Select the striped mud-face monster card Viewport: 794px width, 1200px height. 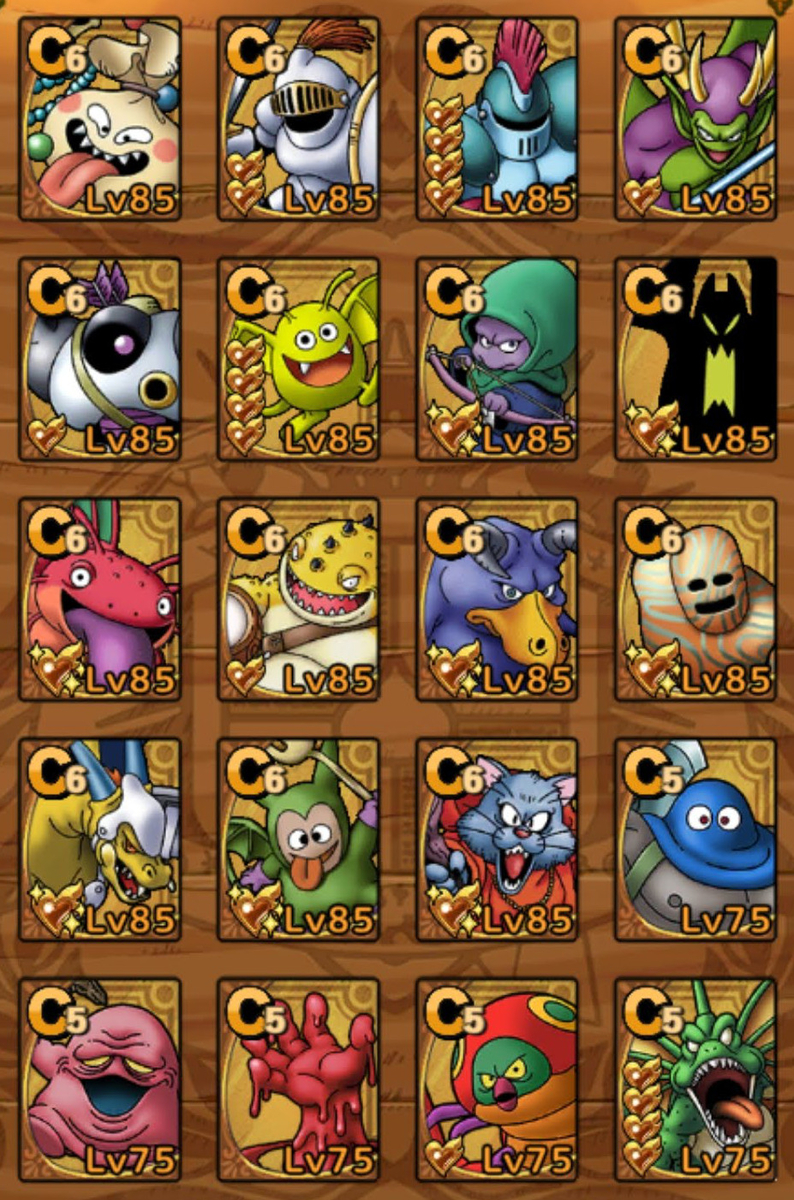coord(695,598)
